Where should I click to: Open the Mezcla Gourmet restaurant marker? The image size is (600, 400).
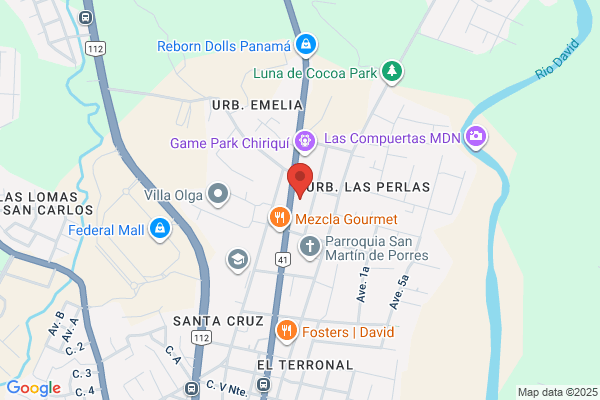pyautogui.click(x=280, y=218)
